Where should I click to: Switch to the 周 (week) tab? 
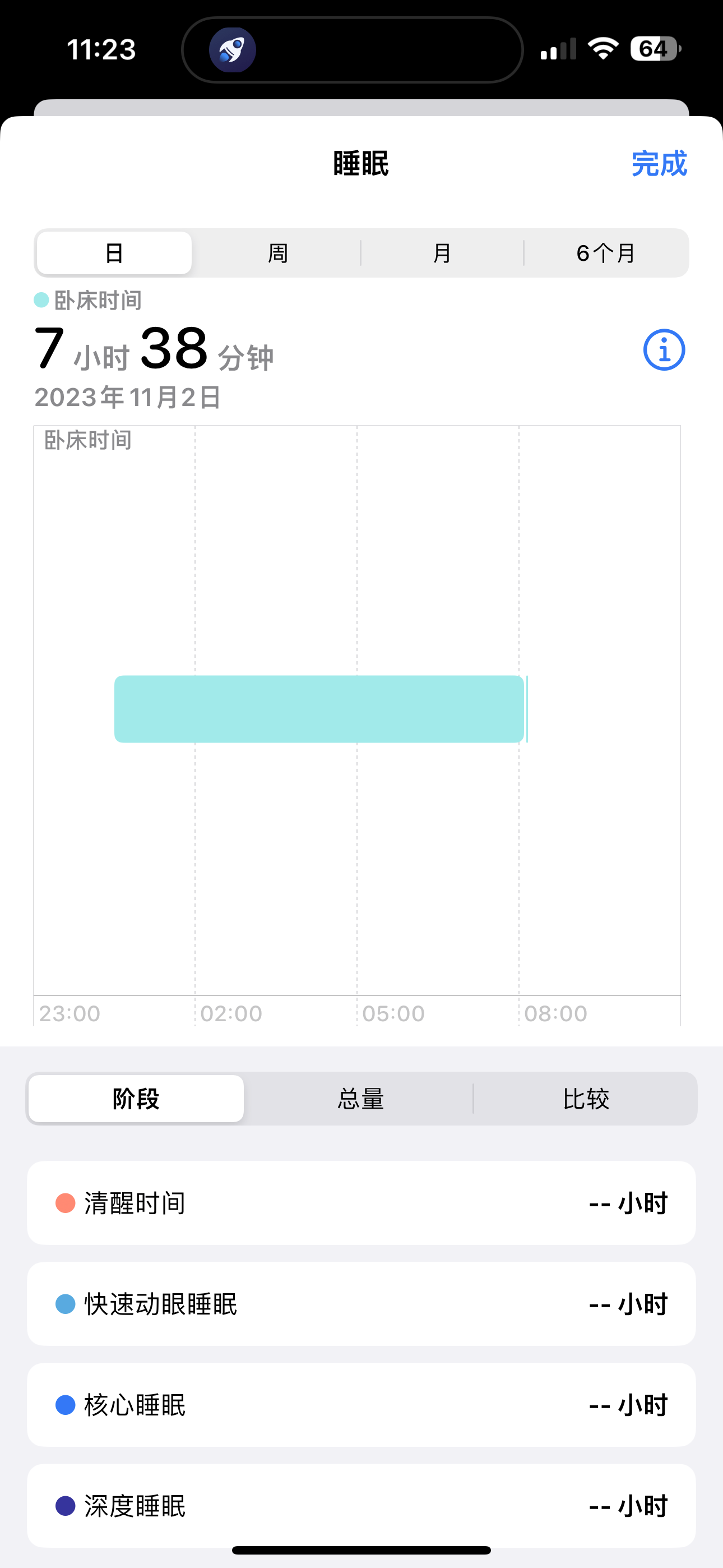tap(277, 253)
